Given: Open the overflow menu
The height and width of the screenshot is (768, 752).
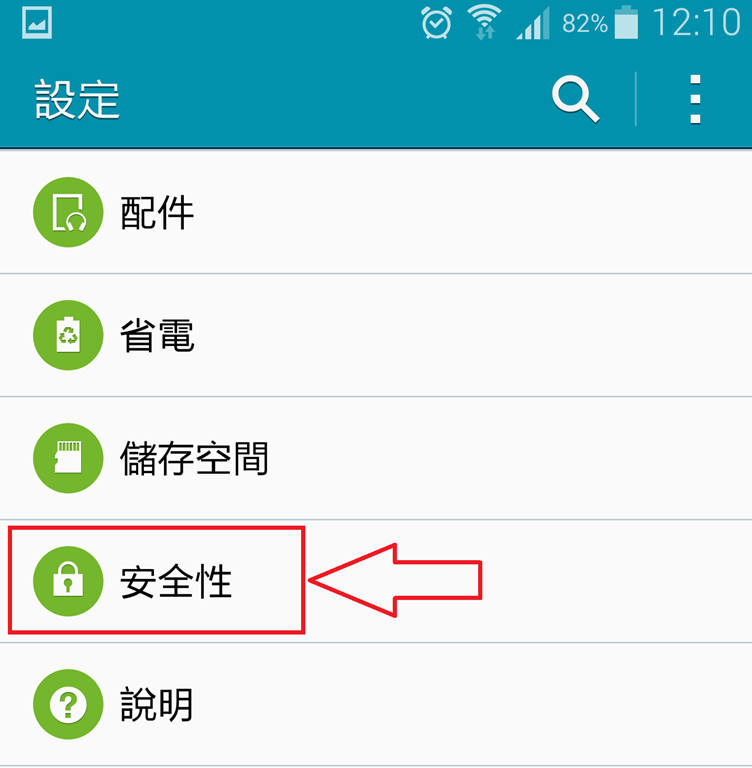Looking at the screenshot, I should (695, 99).
